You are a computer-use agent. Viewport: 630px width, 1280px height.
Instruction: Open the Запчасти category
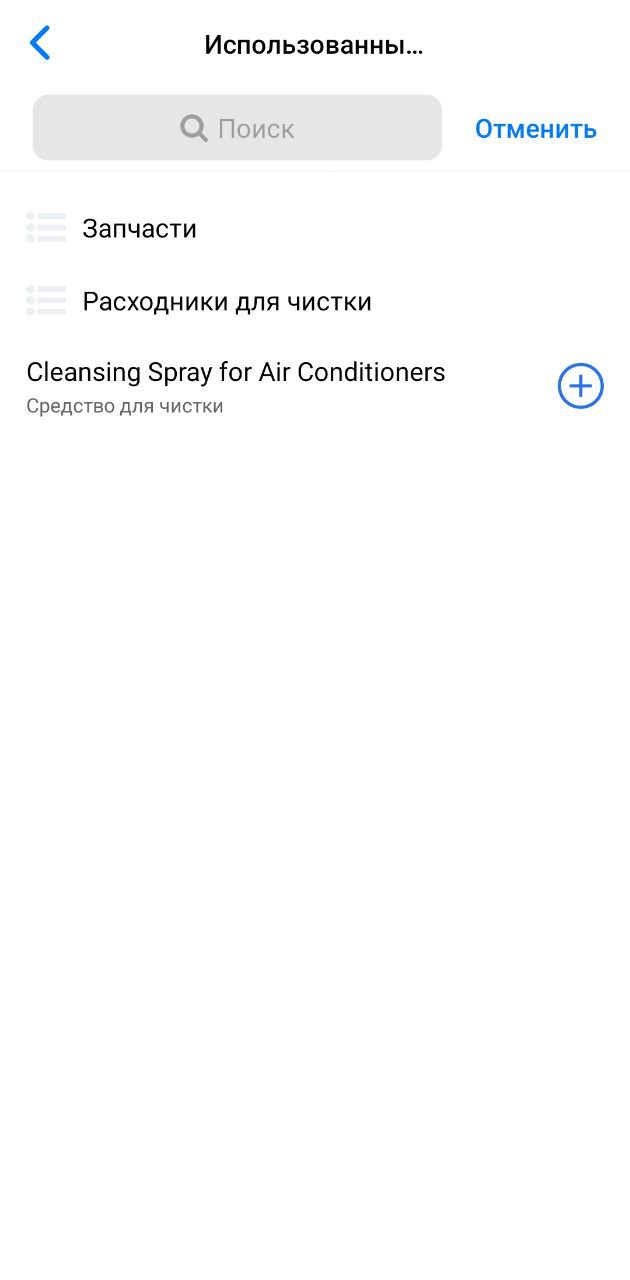pyautogui.click(x=139, y=229)
